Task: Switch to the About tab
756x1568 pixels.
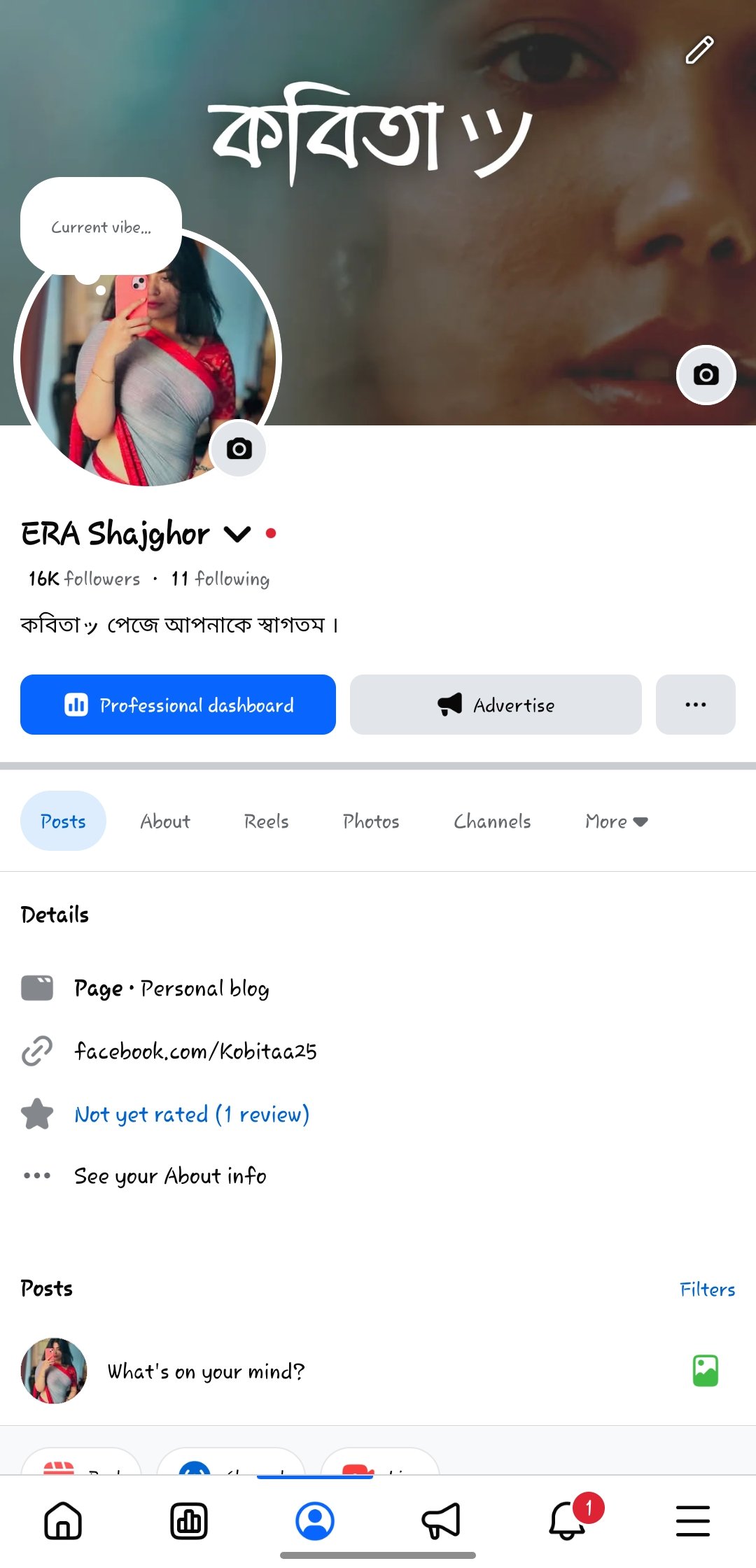Action: [165, 821]
